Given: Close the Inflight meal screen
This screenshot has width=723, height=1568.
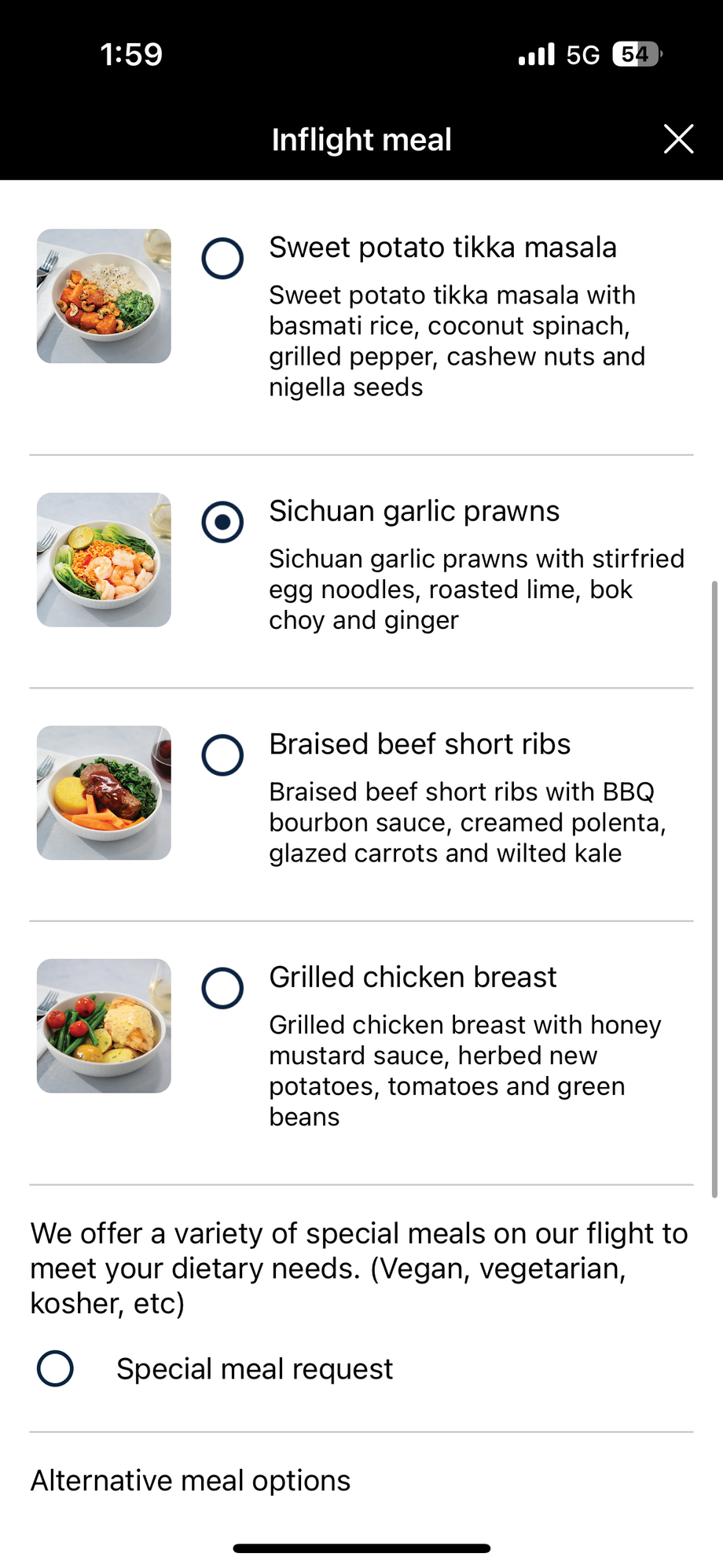Looking at the screenshot, I should click(678, 139).
